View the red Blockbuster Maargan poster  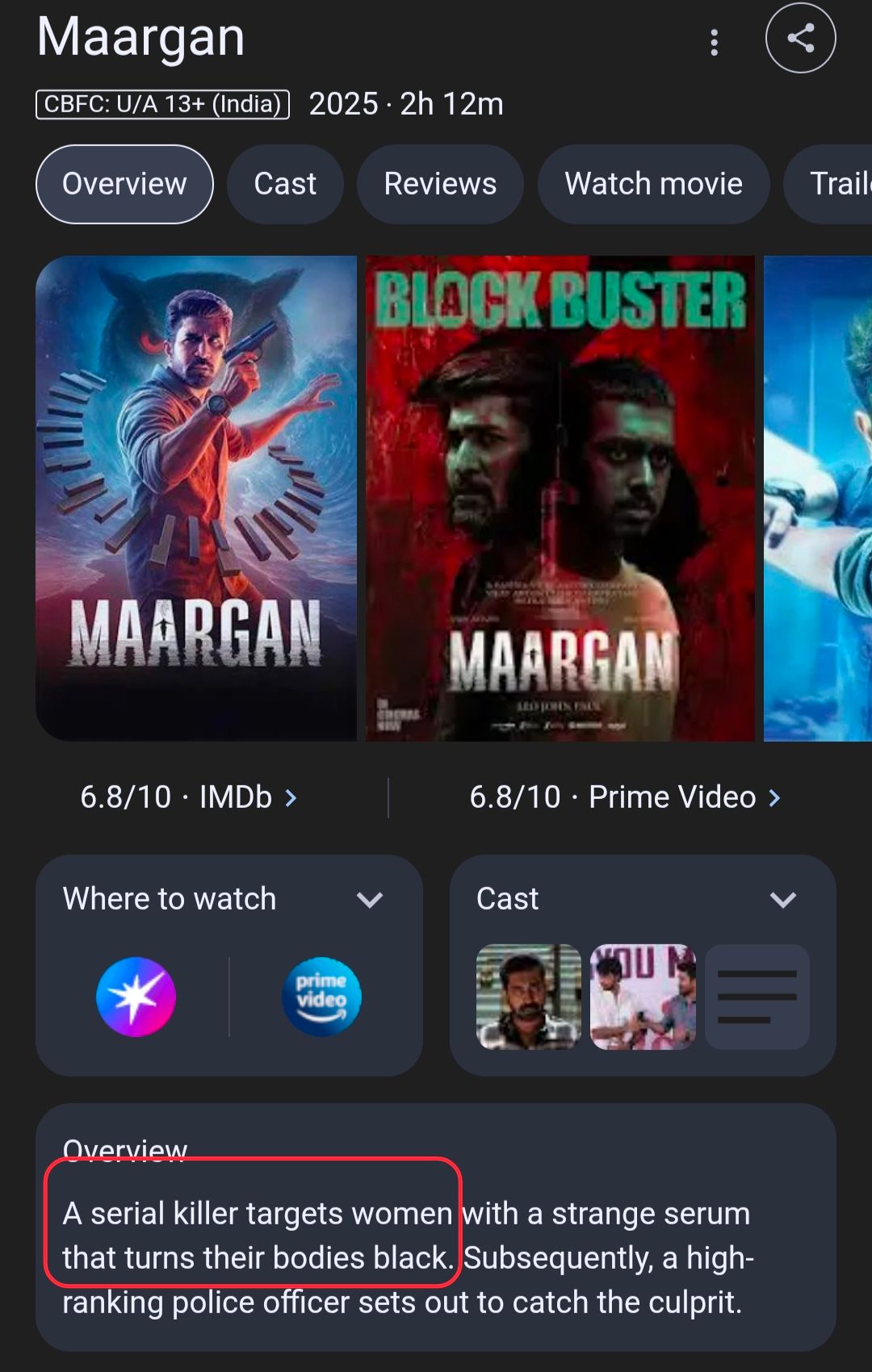(x=560, y=498)
